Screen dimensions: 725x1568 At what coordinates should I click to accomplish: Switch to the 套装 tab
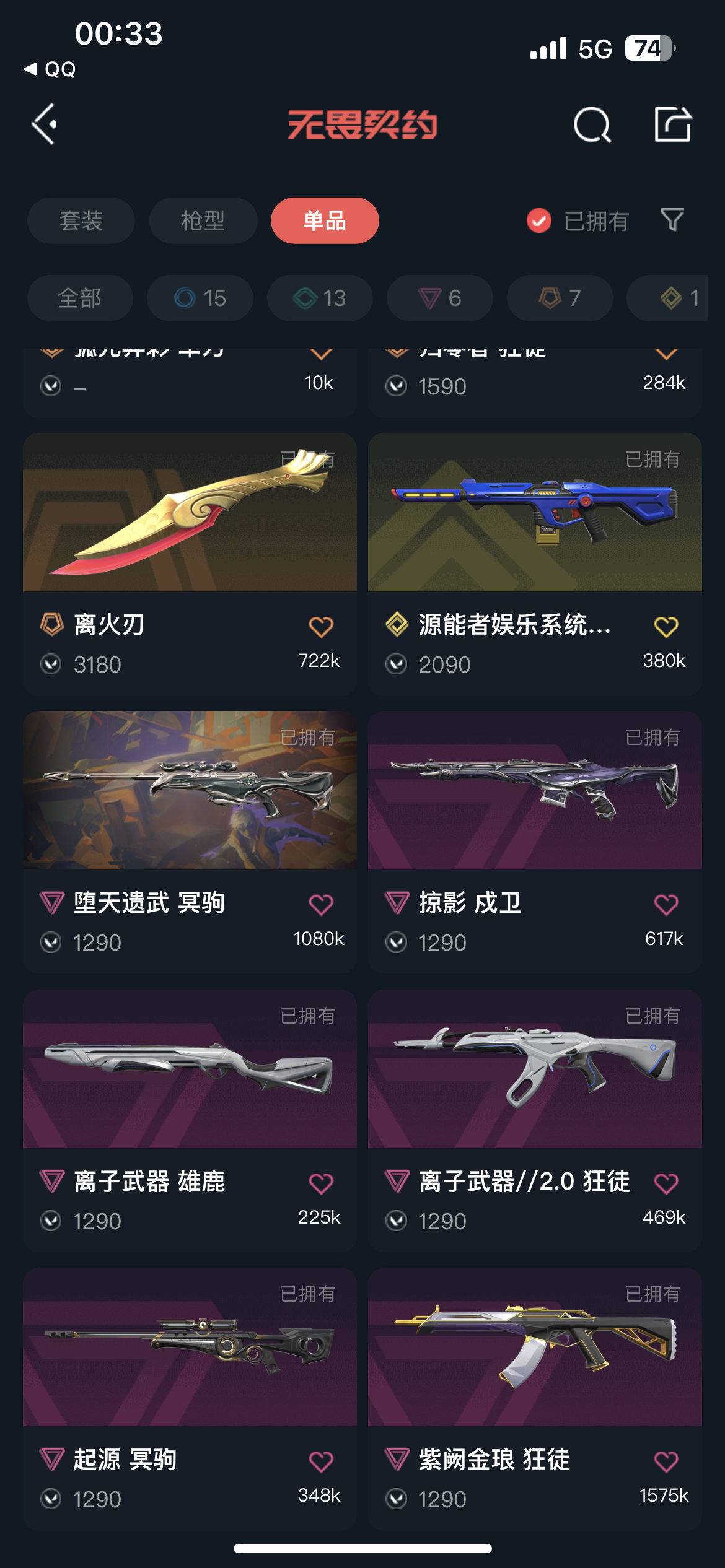coord(81,220)
